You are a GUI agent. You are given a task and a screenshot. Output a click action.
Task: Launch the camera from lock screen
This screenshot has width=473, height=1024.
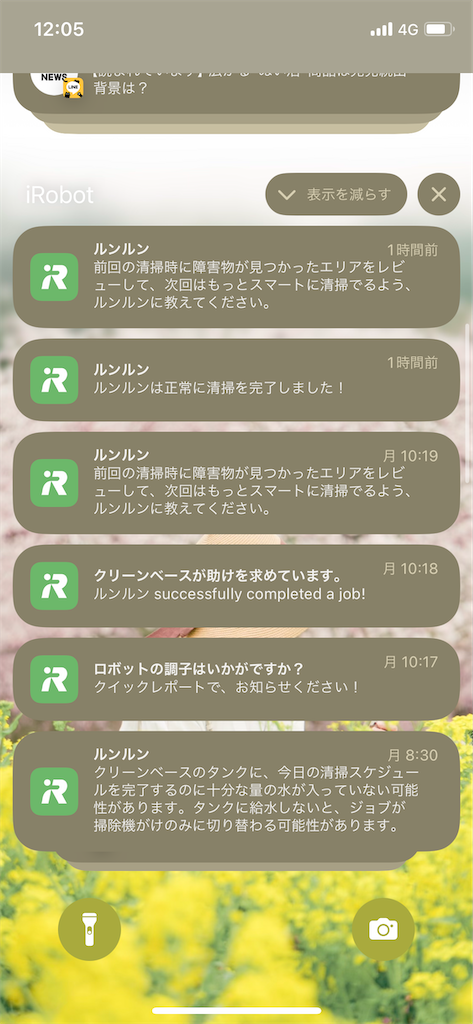click(383, 929)
